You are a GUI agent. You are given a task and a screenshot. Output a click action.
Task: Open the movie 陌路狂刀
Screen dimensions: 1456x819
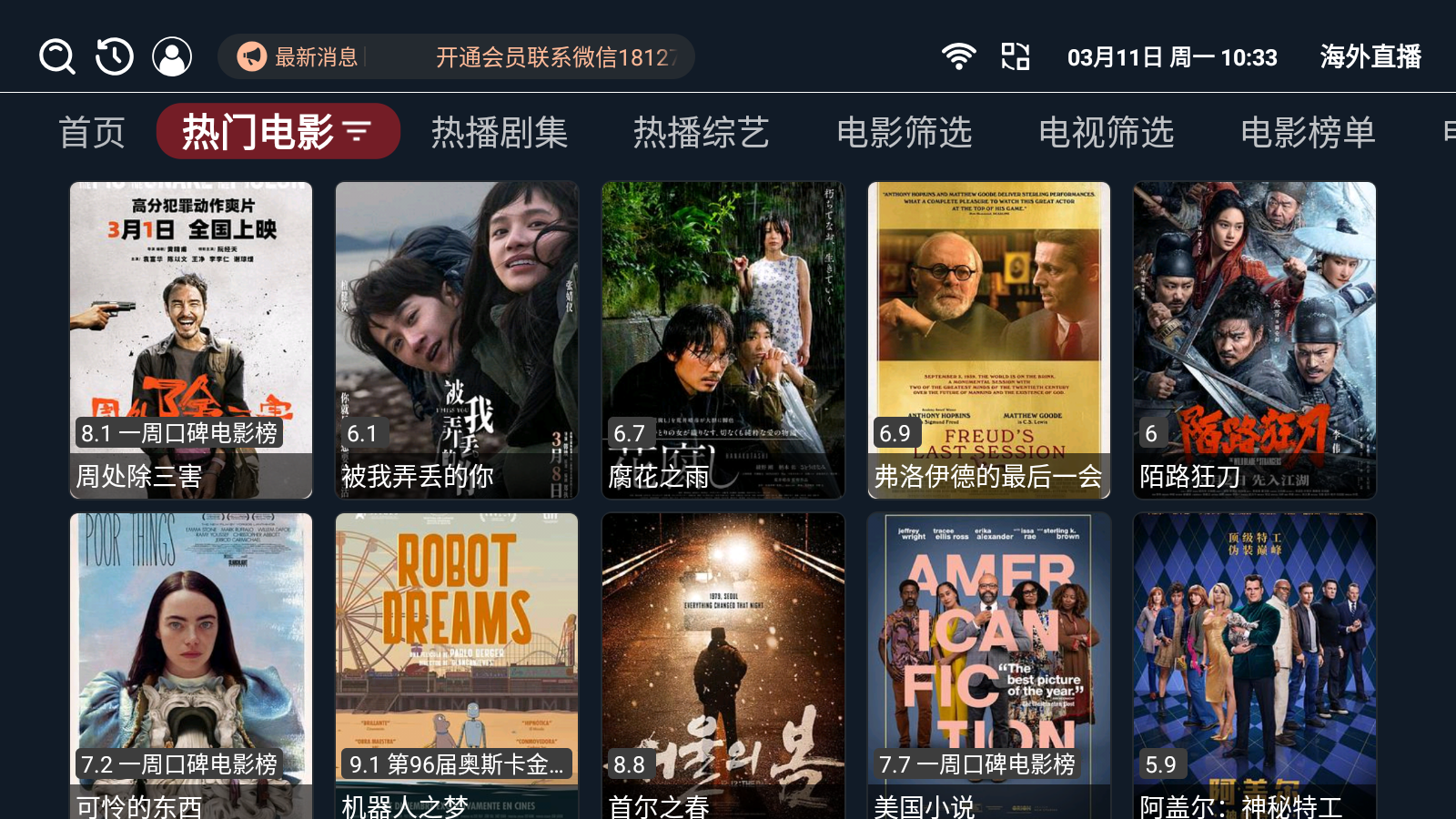pyautogui.click(x=1254, y=339)
